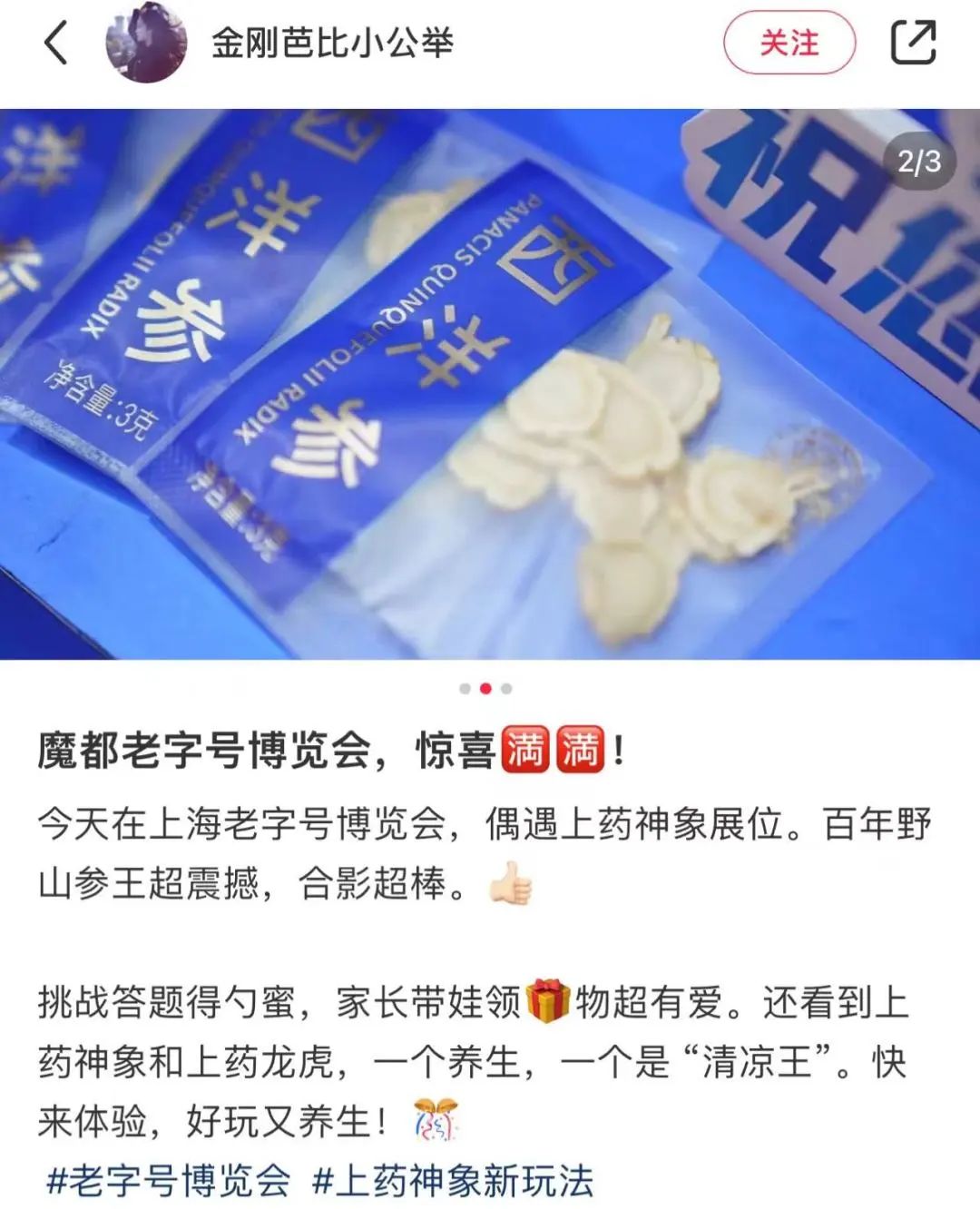Open the #老字号博览会 hashtag
This screenshot has height=1209, width=980.
[169, 1181]
